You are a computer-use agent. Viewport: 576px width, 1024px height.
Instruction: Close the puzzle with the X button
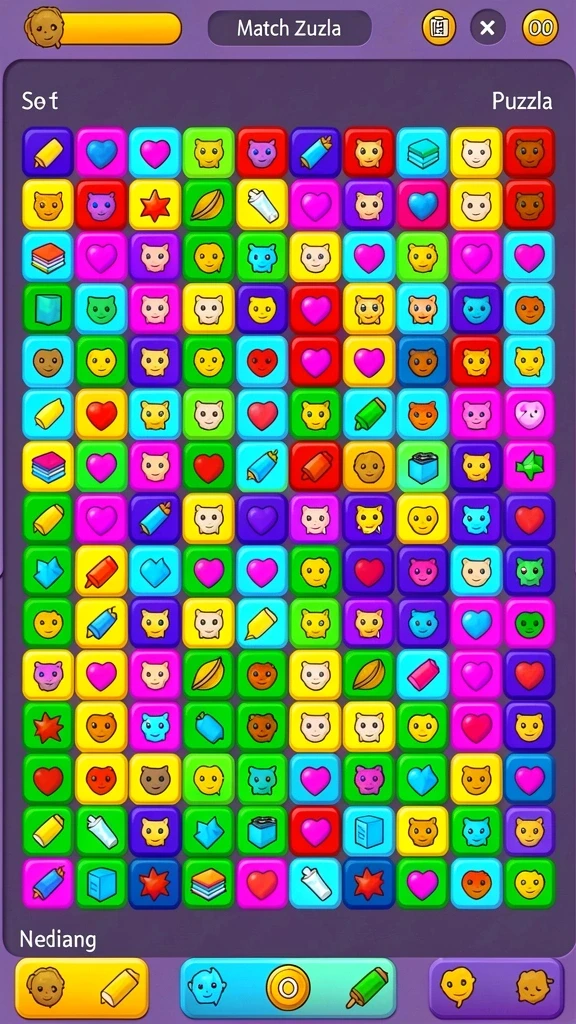tap(488, 27)
